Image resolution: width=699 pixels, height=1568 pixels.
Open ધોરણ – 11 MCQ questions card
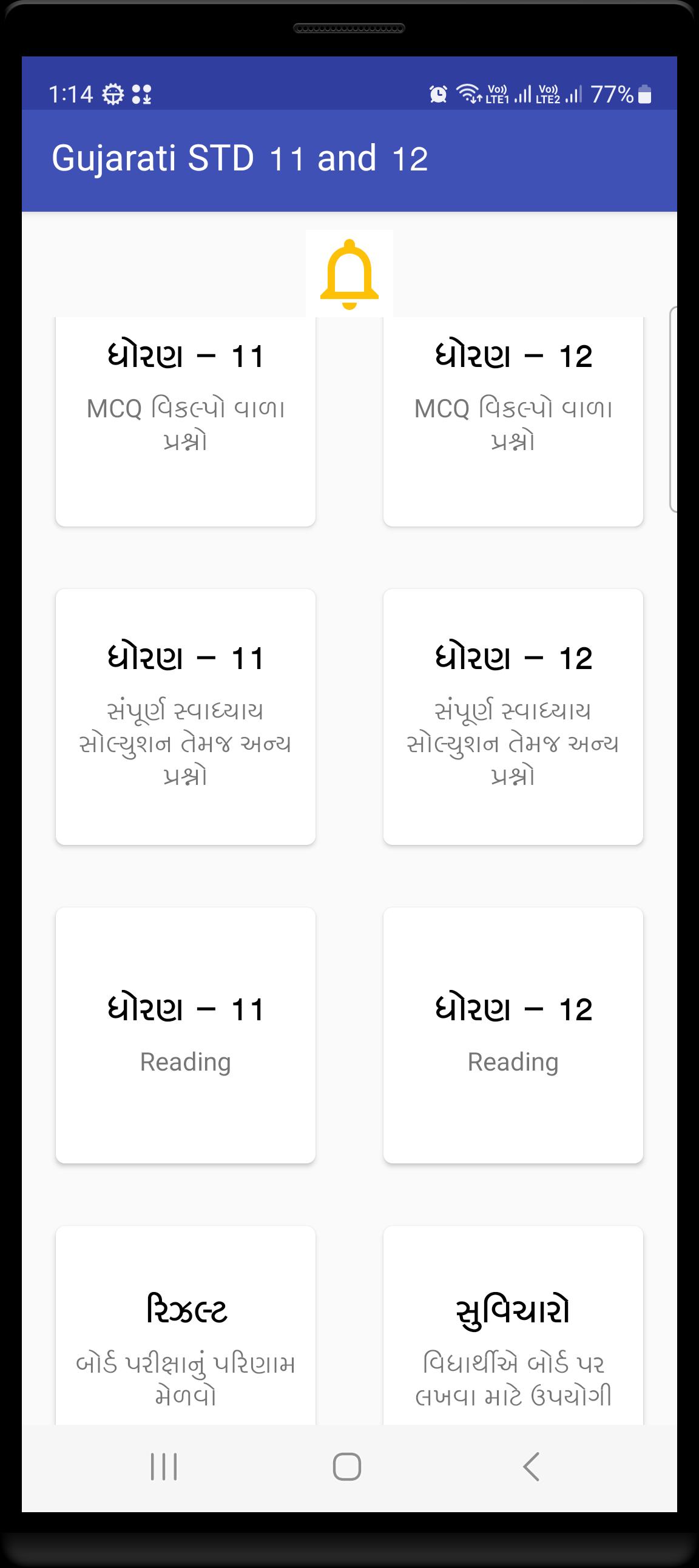pyautogui.click(x=186, y=420)
